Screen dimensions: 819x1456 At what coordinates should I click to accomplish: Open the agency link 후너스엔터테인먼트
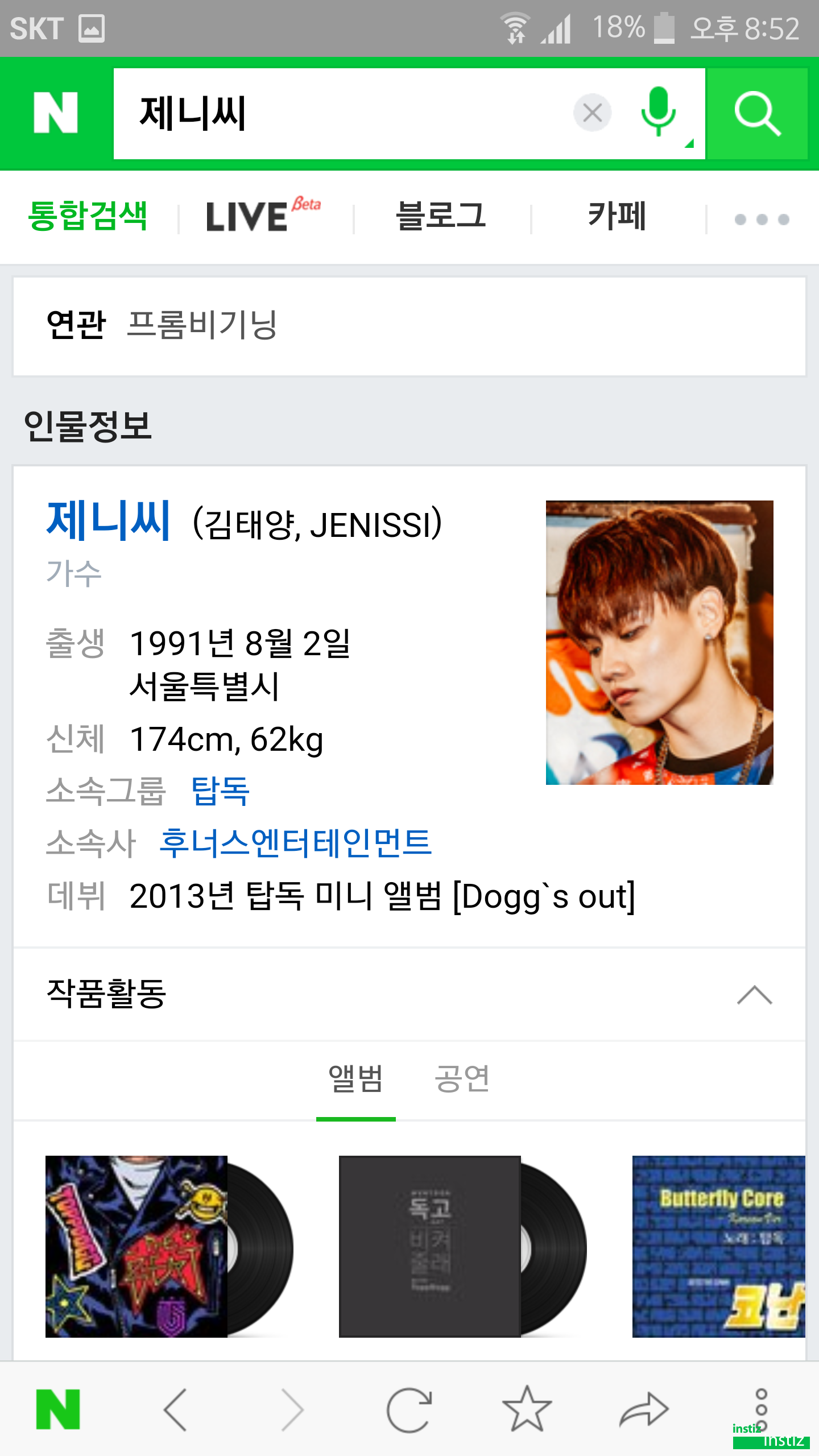295,843
